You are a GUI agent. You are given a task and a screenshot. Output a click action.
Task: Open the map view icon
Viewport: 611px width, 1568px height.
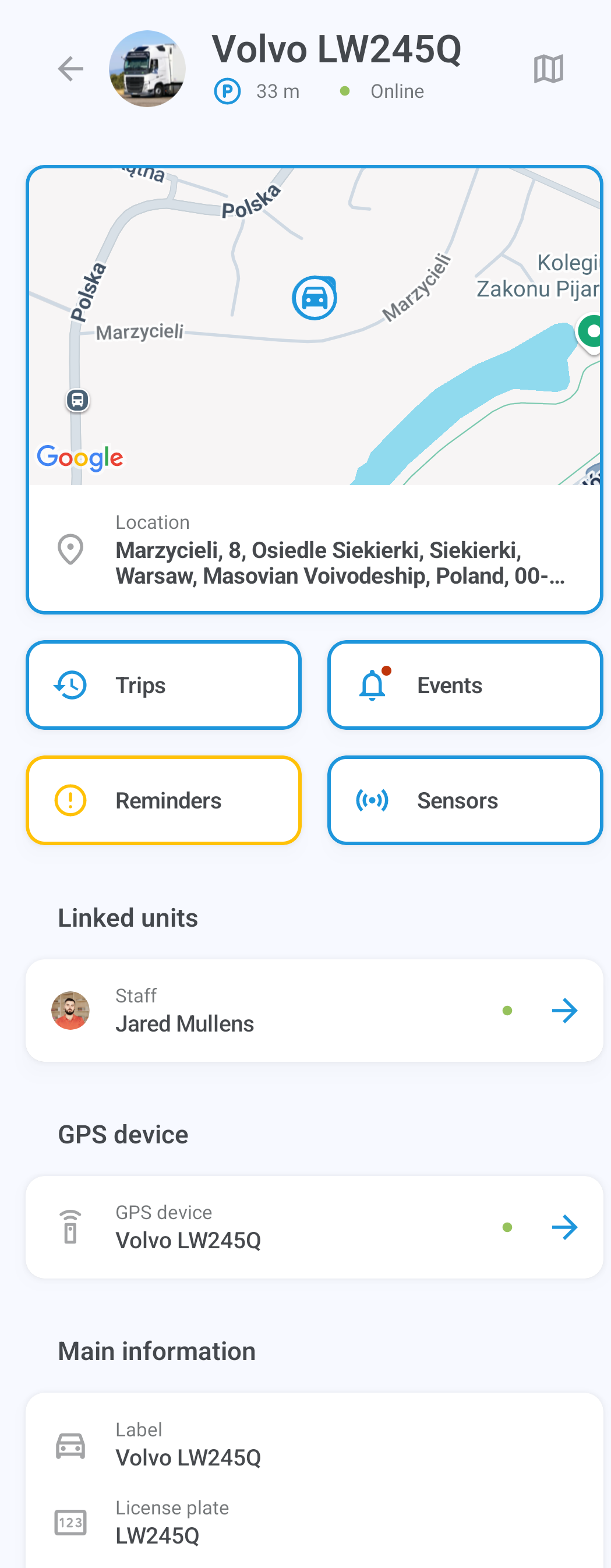coord(548,69)
